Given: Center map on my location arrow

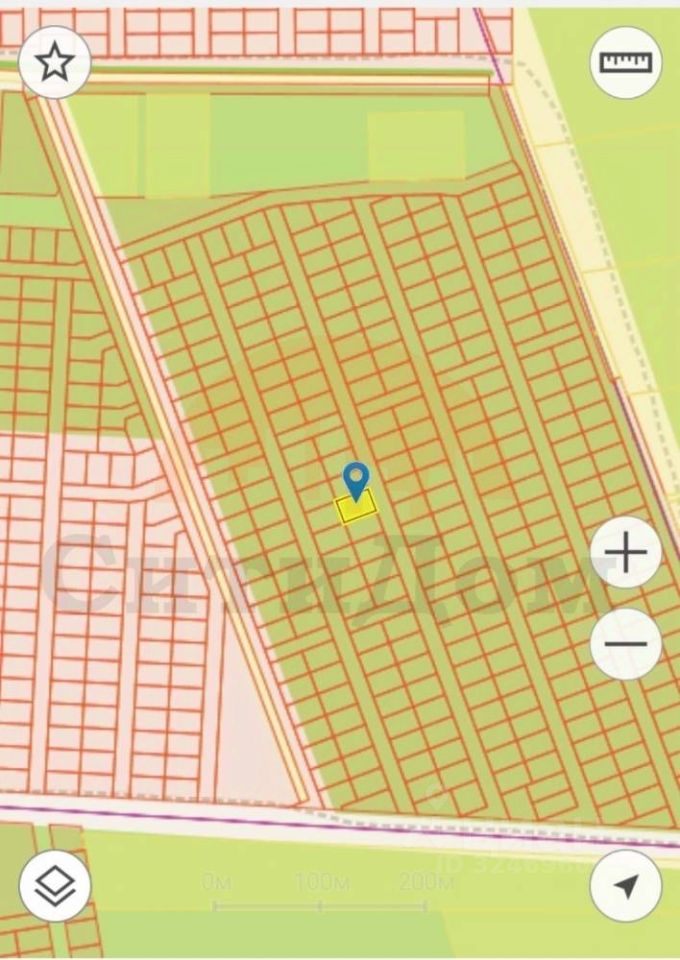Looking at the screenshot, I should tap(625, 885).
